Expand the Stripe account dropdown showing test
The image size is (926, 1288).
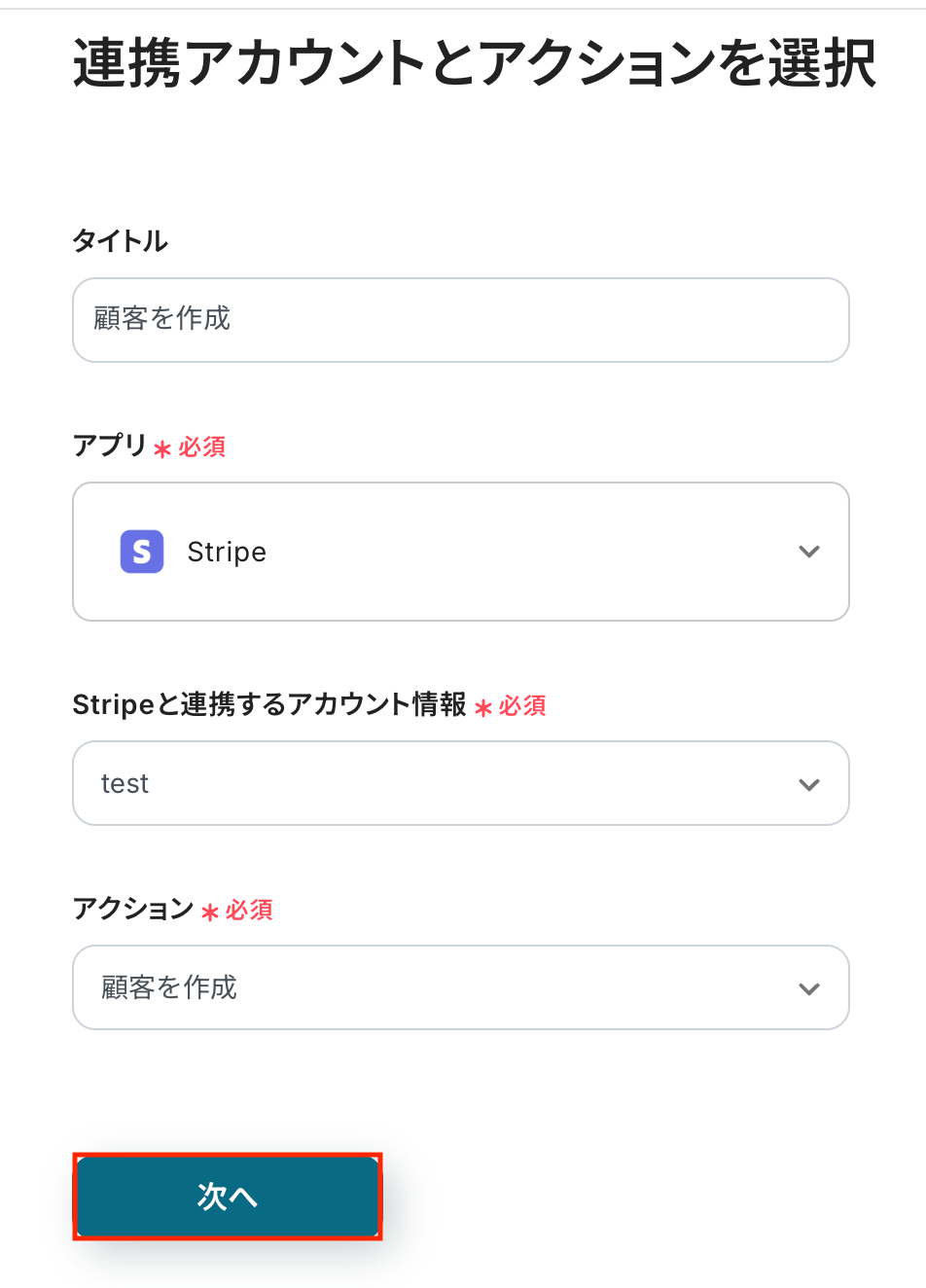pos(460,783)
